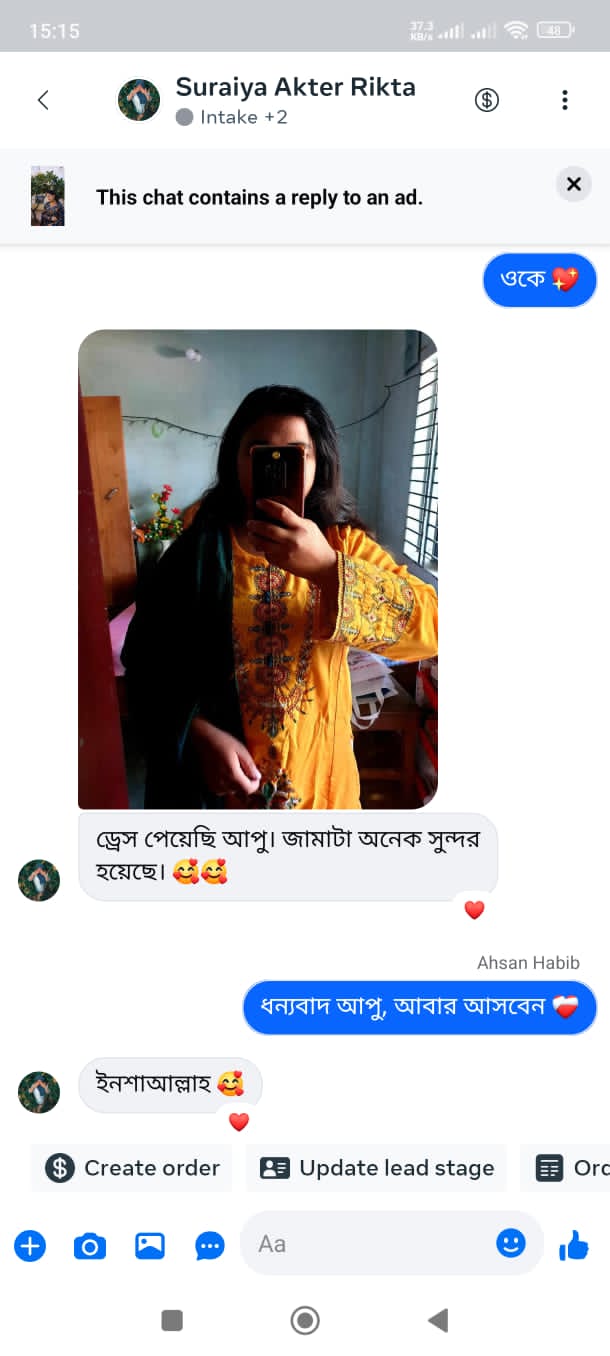View the yellow dress photo in chat
Screen dimensions: 610x1356
click(258, 569)
